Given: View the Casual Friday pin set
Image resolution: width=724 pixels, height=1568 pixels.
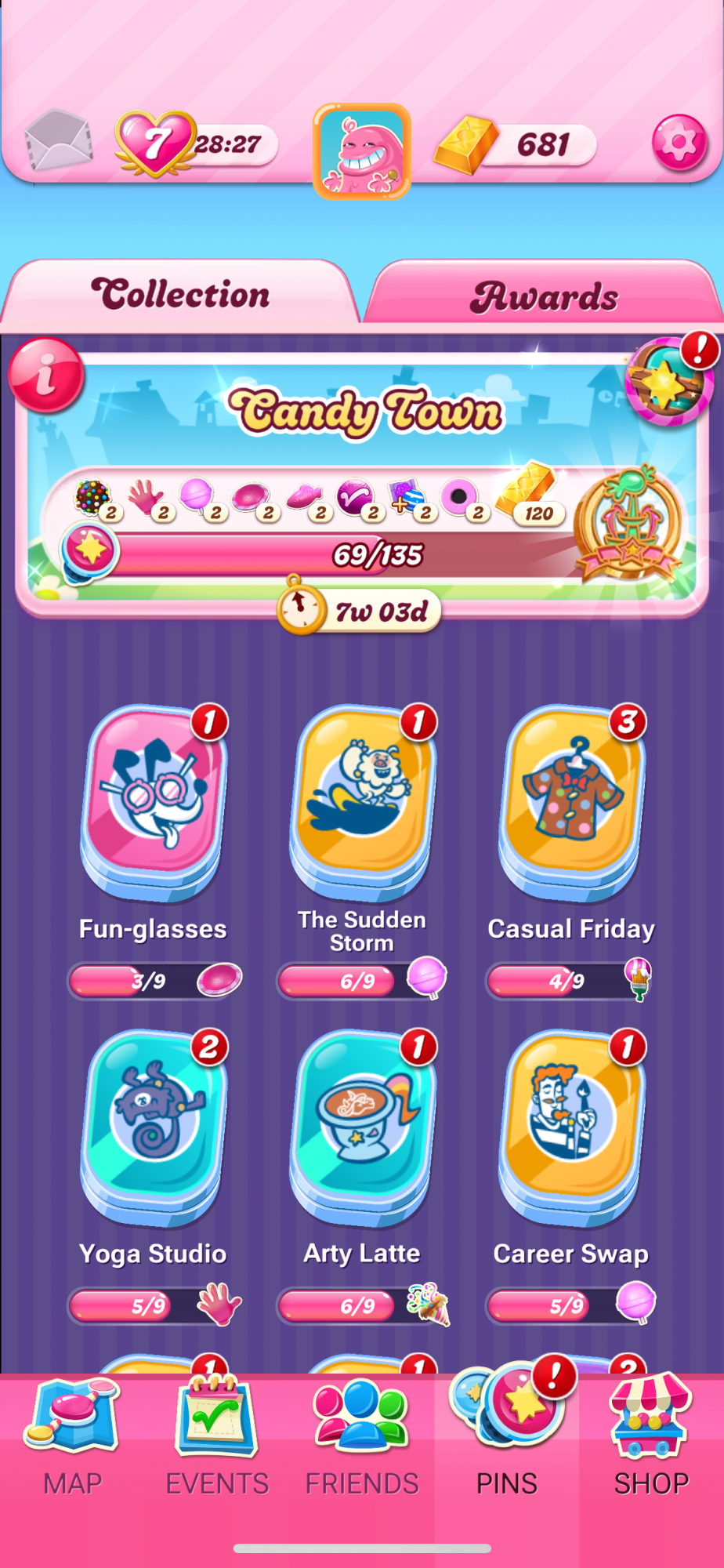Looking at the screenshot, I should [571, 804].
